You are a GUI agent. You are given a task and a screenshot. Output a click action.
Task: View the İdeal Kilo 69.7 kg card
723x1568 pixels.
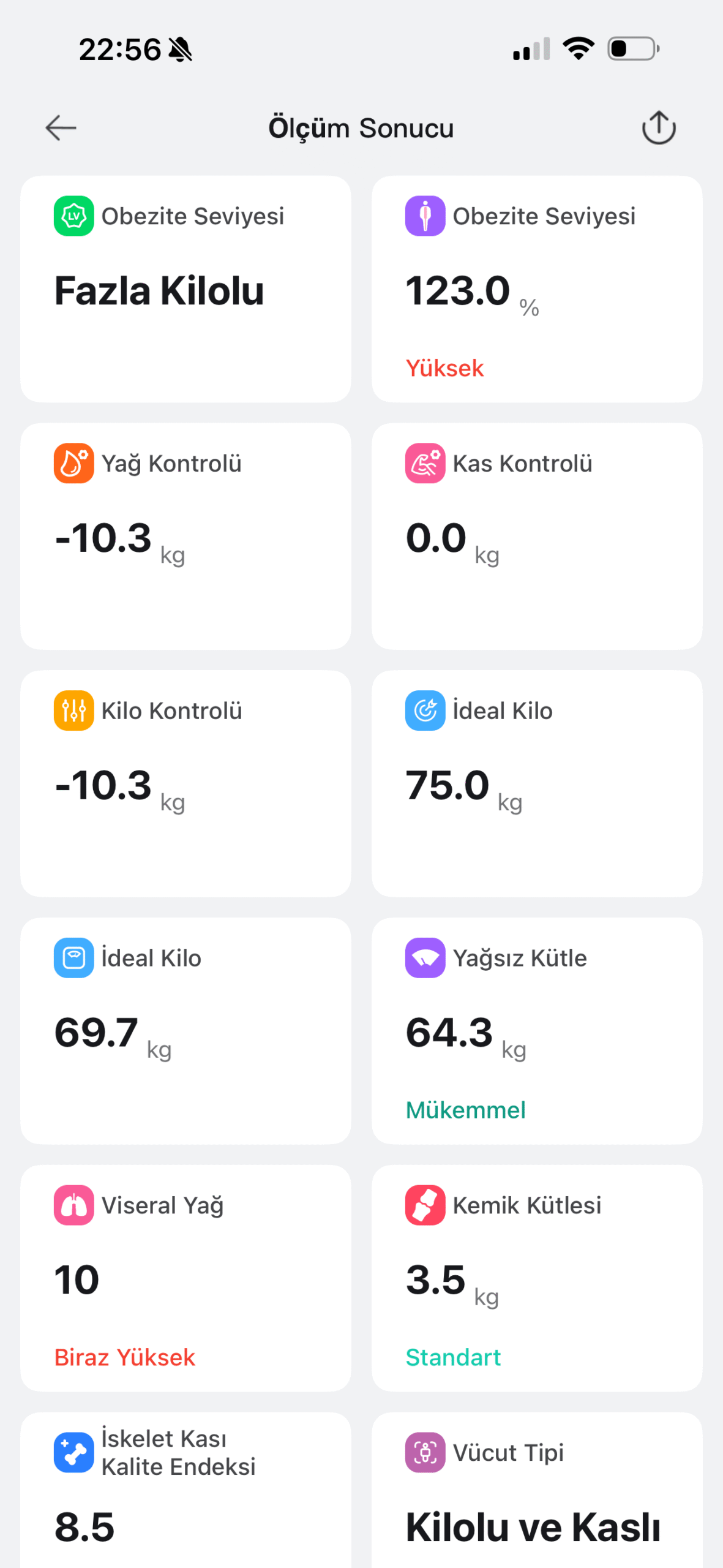(x=185, y=1031)
